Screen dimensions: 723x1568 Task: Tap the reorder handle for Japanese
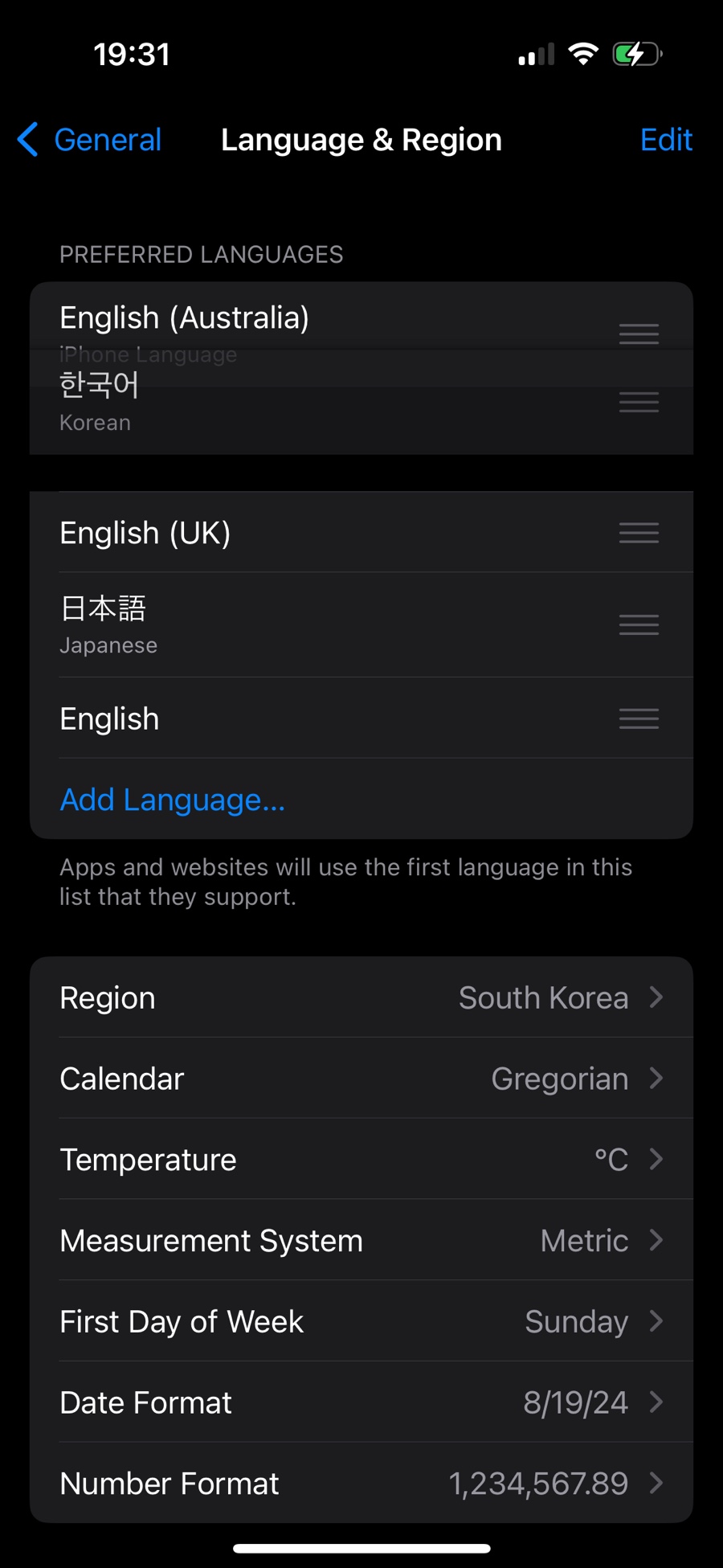[x=639, y=624]
